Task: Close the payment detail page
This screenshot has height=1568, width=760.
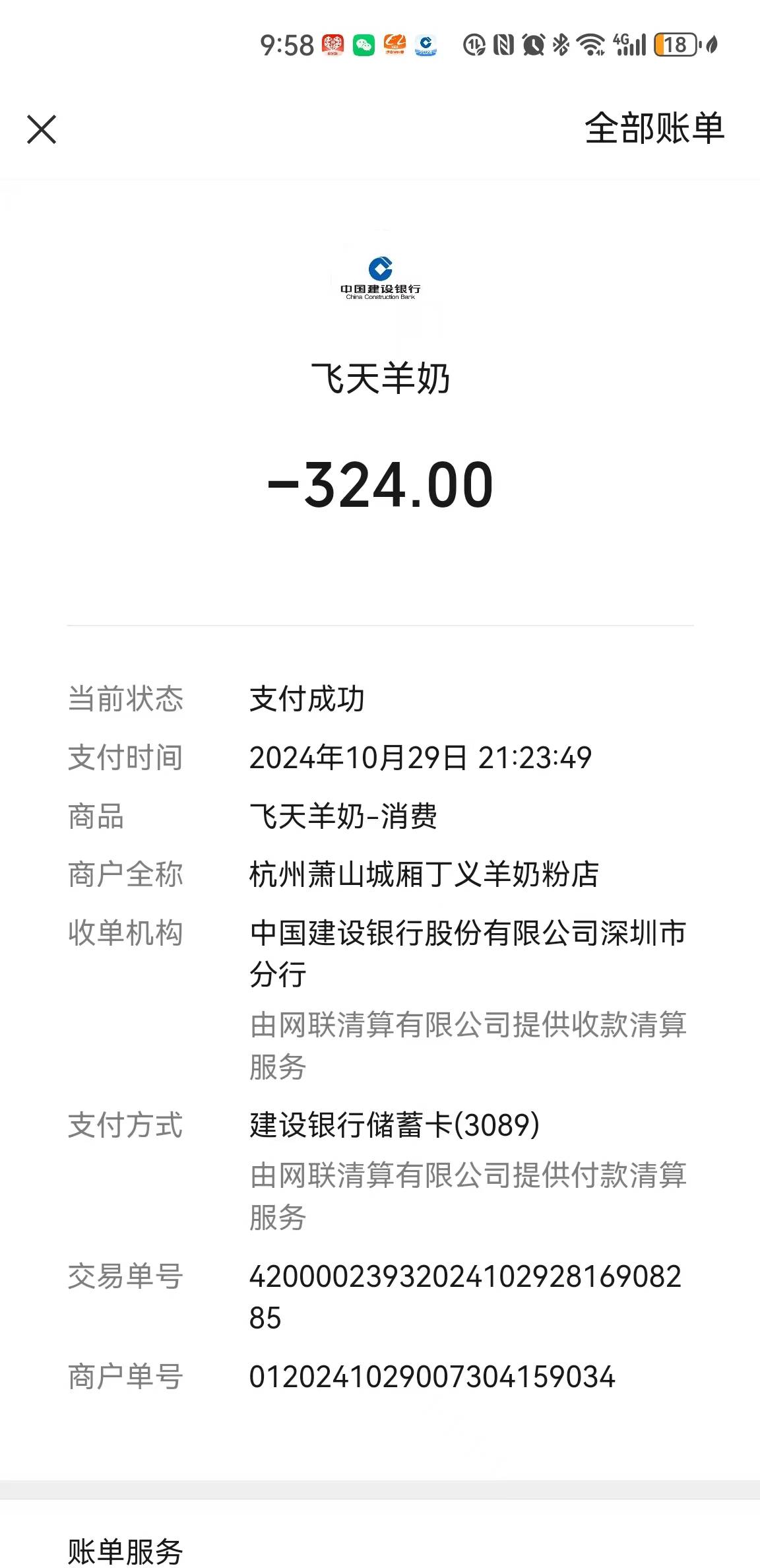Action: point(42,129)
